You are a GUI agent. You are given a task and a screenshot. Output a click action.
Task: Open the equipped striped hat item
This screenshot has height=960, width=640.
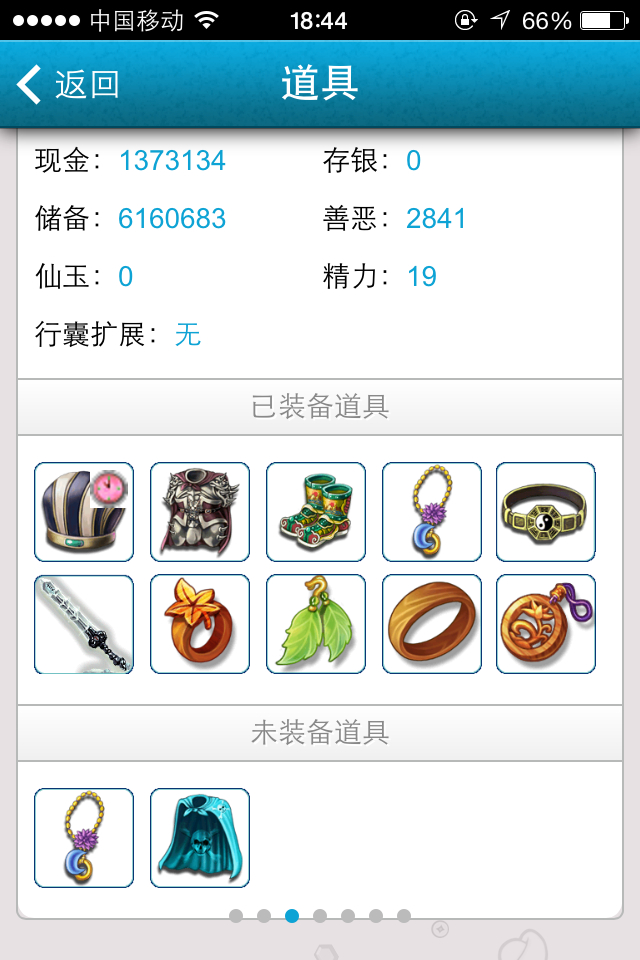pos(84,512)
